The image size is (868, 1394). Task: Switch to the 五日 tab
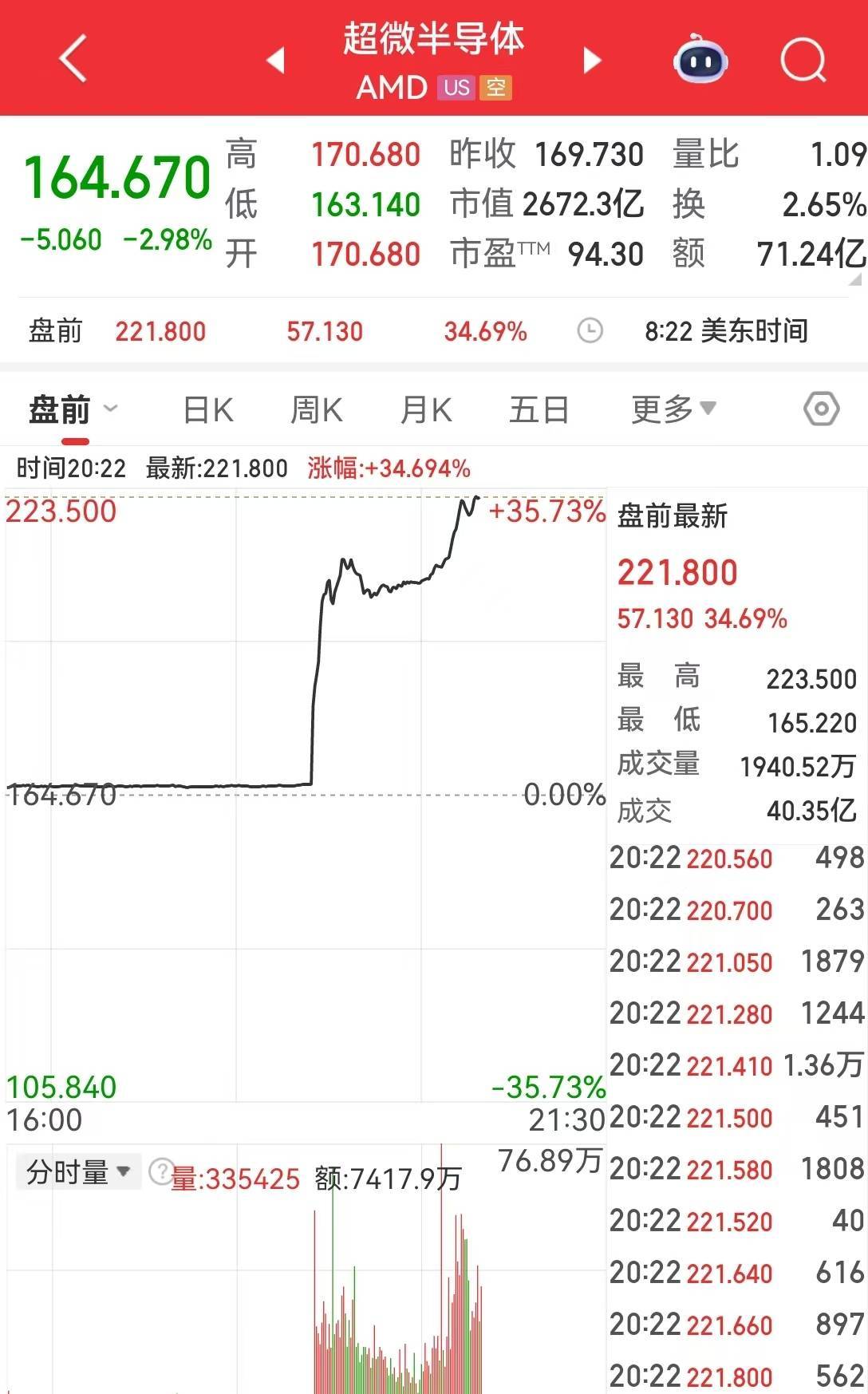pyautogui.click(x=539, y=410)
